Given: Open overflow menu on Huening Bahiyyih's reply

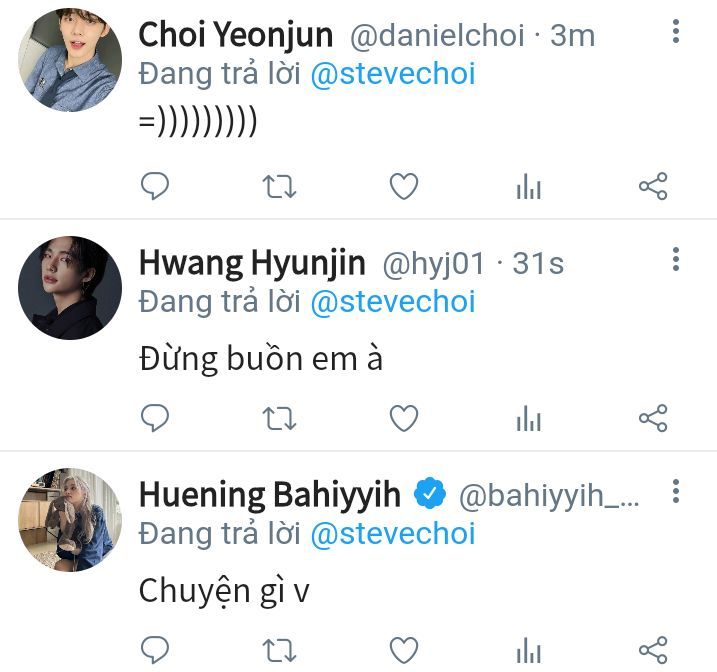Looking at the screenshot, I should pos(676,491).
